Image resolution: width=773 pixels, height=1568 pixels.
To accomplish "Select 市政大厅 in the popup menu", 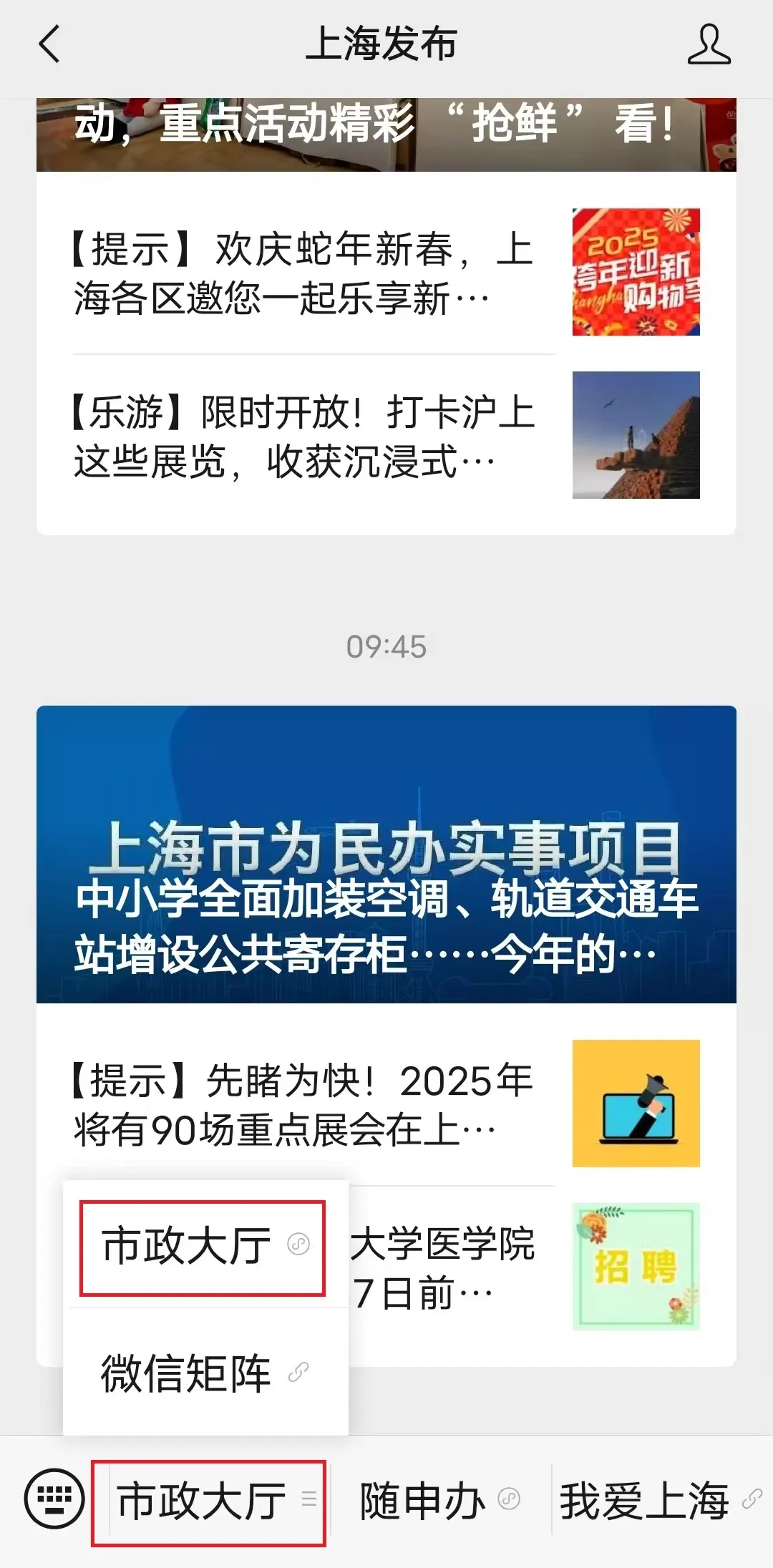I will (x=203, y=1246).
